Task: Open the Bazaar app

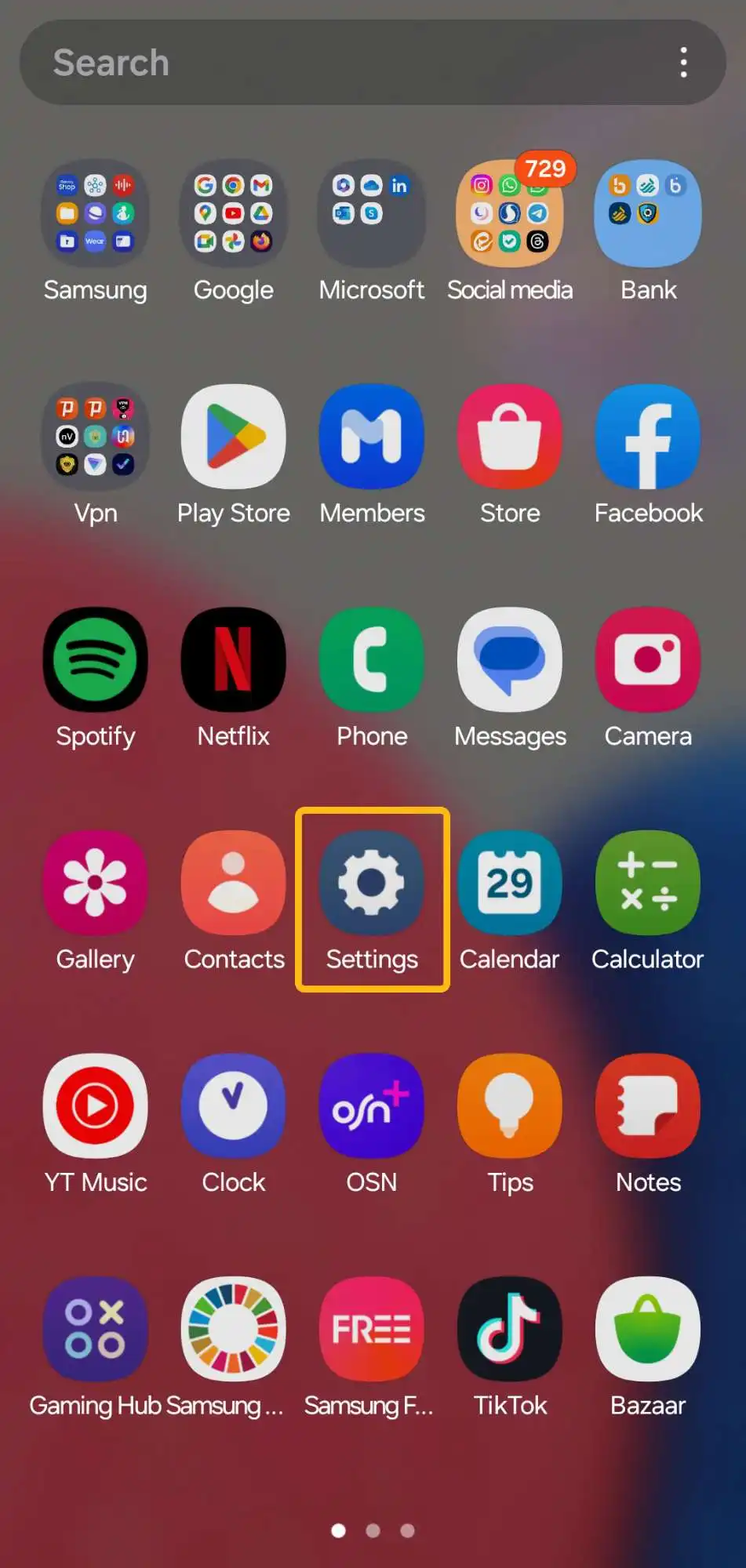Action: [x=648, y=1329]
